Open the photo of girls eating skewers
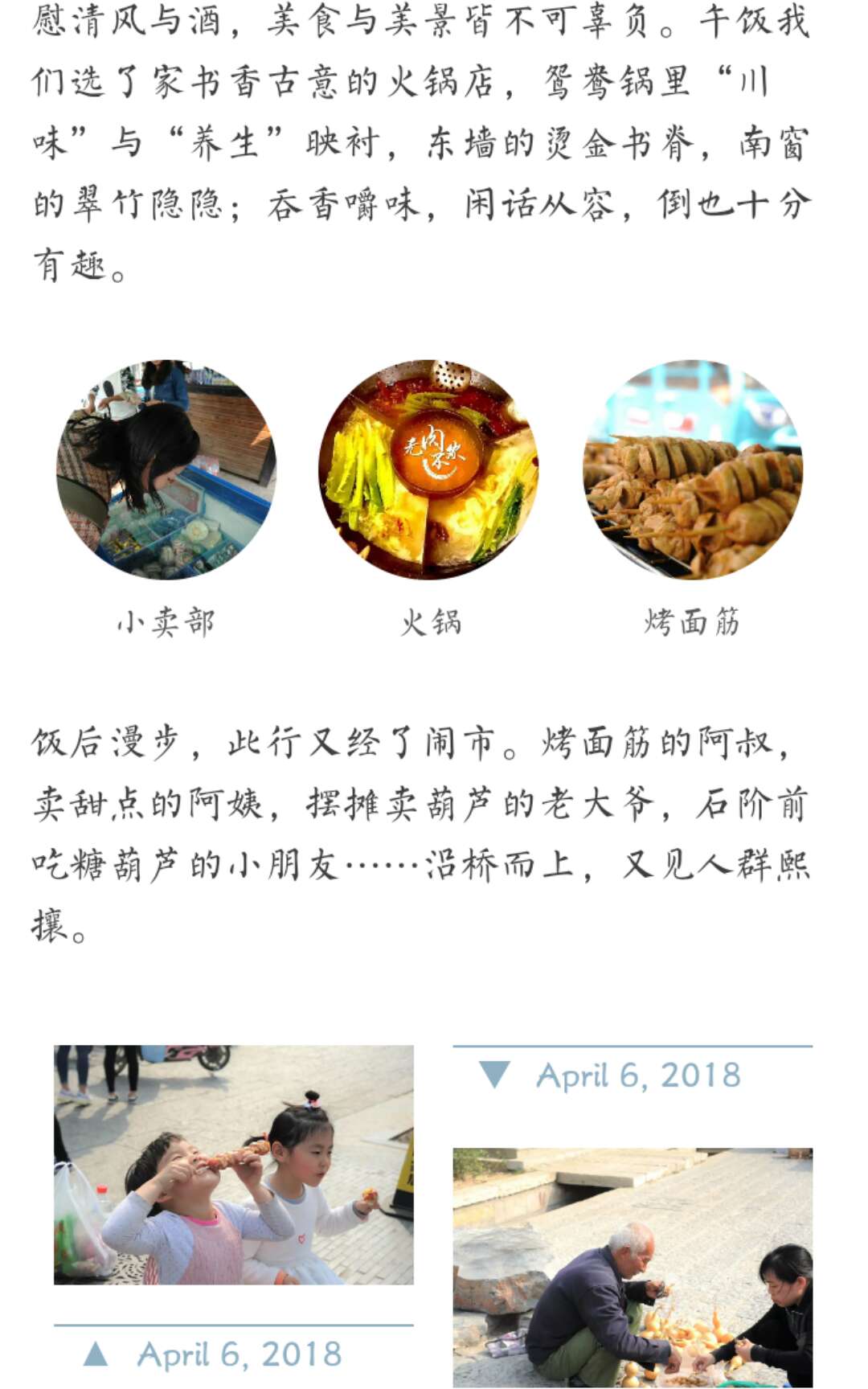Screen dimensions: 868x1389 coord(234,1164)
